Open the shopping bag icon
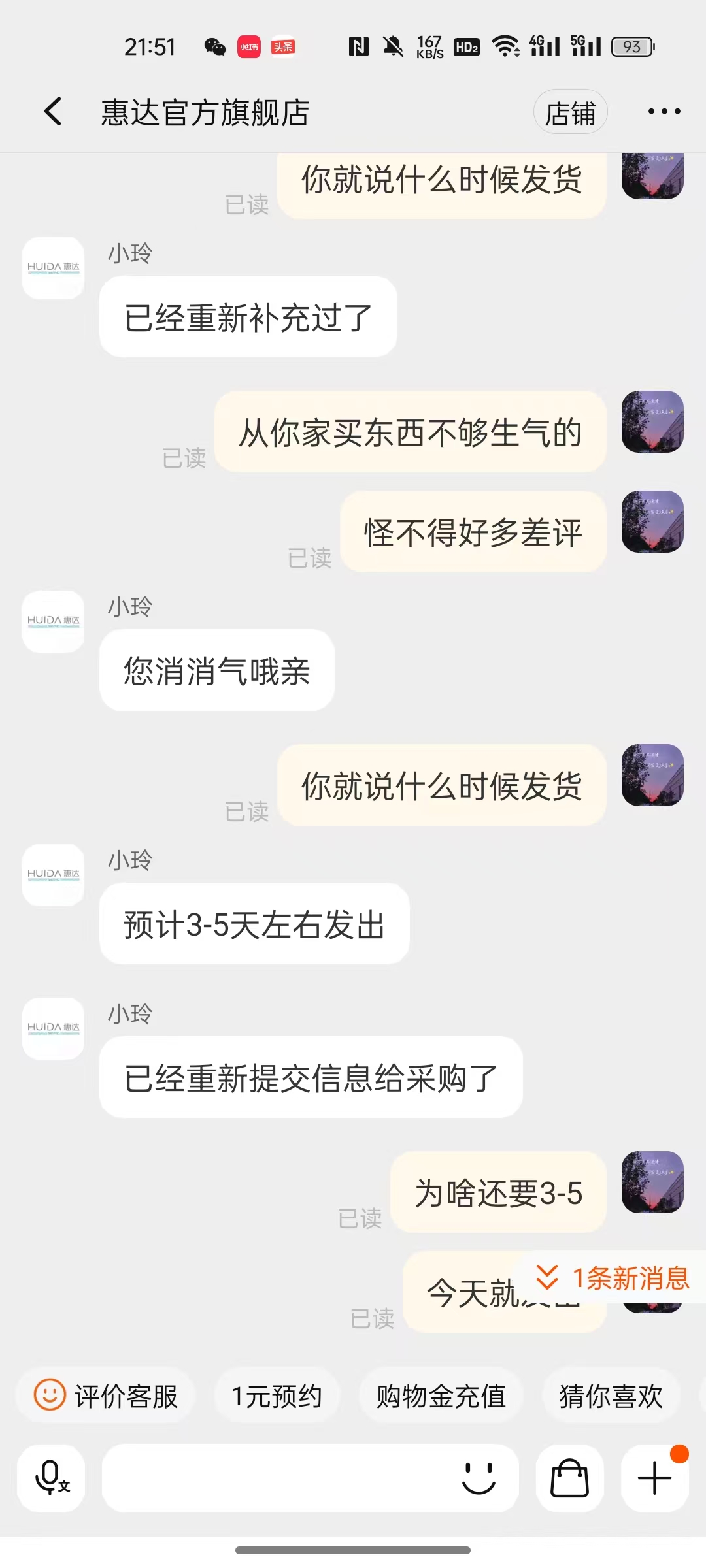706x1568 pixels. pyautogui.click(x=569, y=1478)
